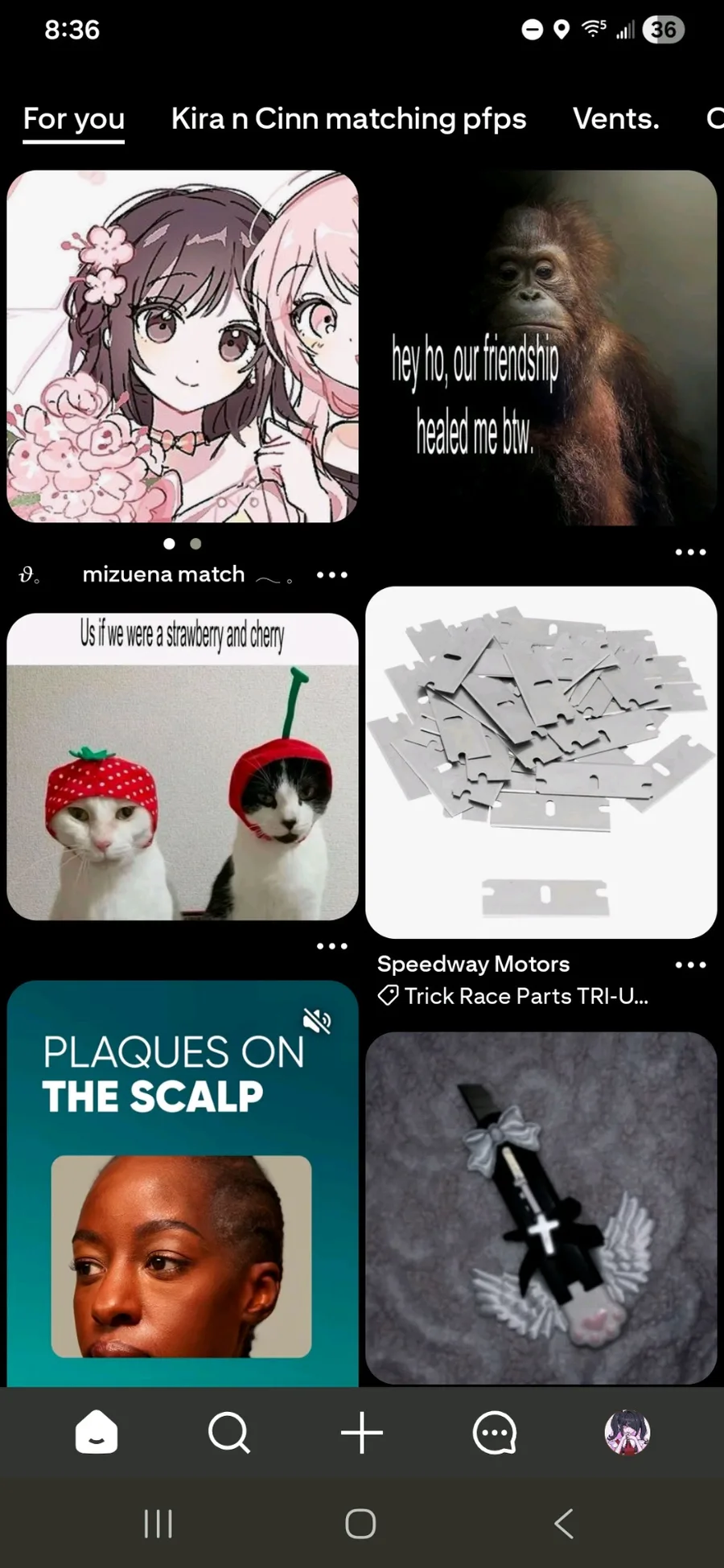The height and width of the screenshot is (1568, 724).
Task: Open the decorated box cutter pin
Action: (x=541, y=1208)
